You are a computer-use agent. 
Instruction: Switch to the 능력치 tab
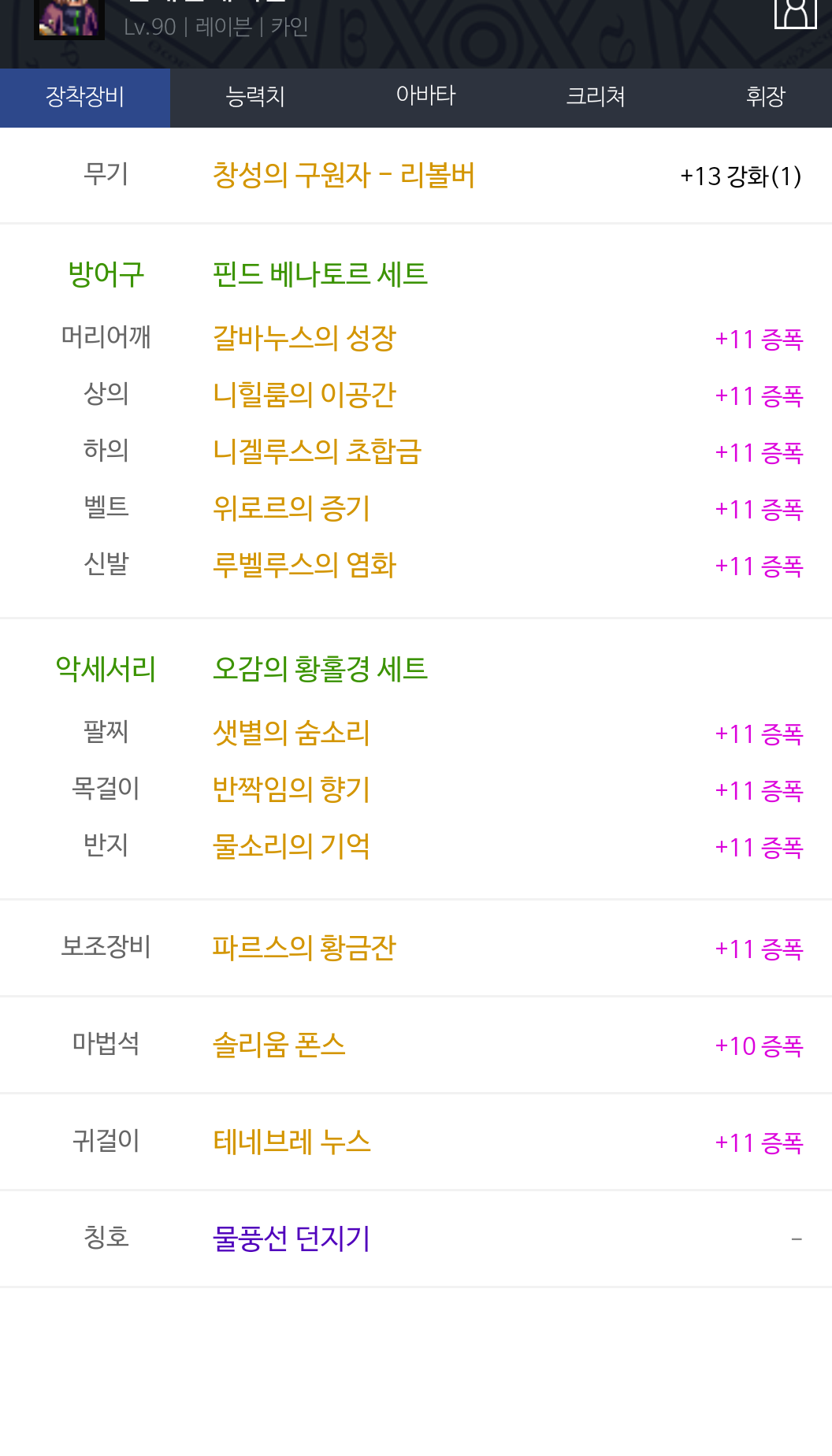click(x=254, y=97)
